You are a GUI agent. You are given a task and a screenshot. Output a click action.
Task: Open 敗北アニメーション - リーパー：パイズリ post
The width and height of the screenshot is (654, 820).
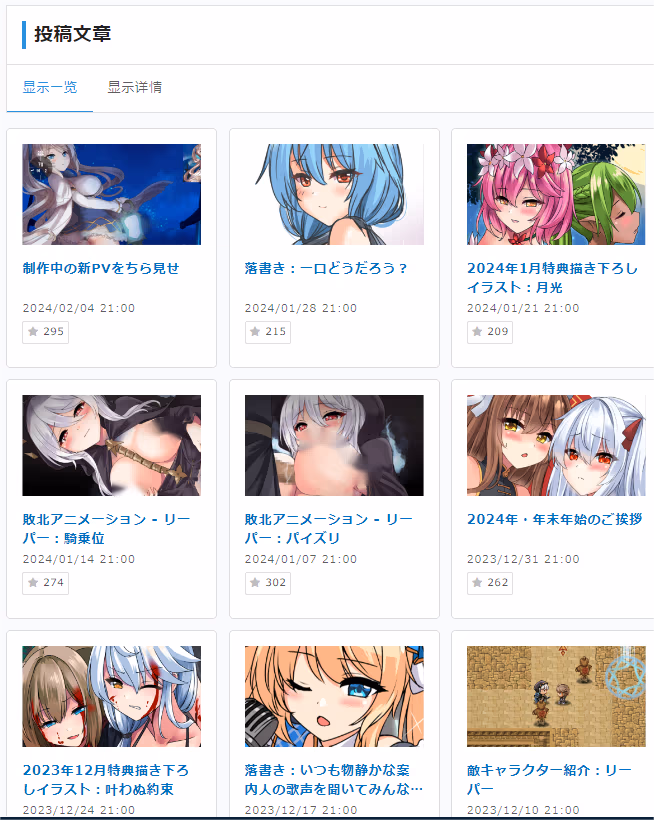click(328, 529)
